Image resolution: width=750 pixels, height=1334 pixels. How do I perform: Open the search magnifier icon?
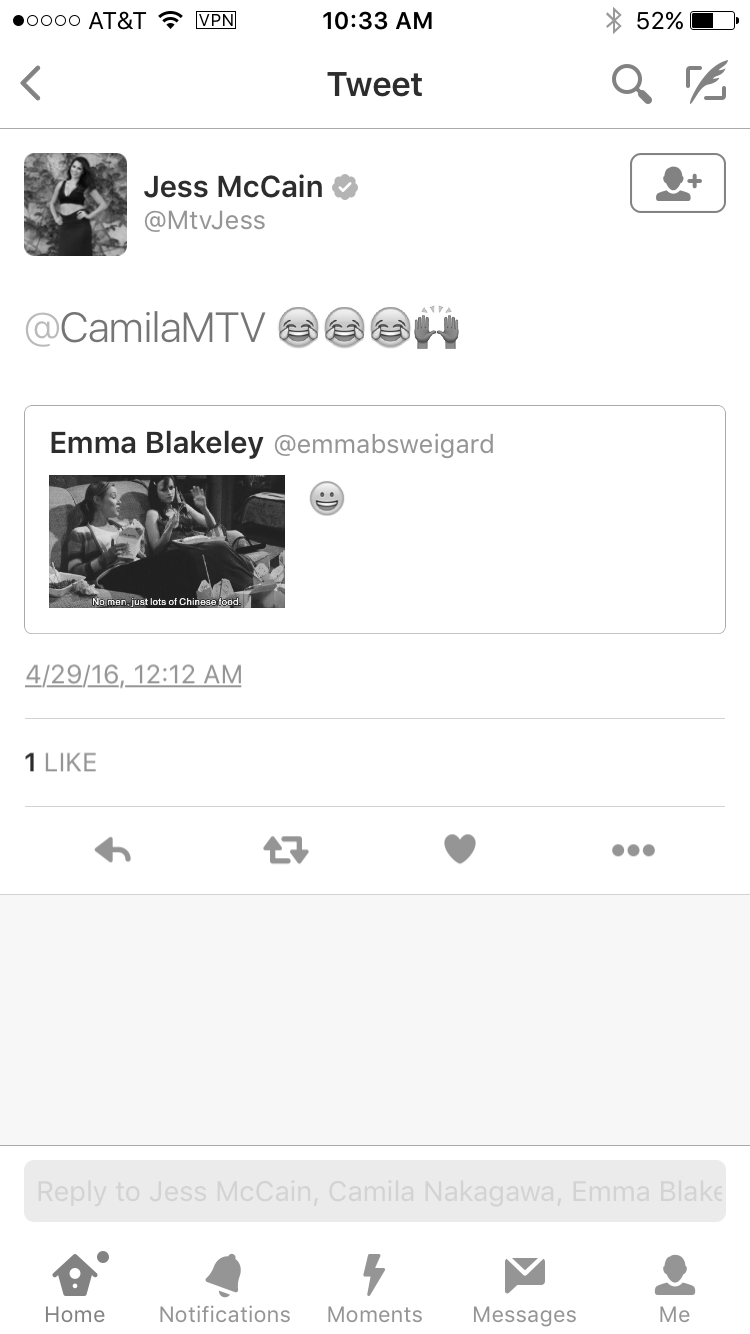click(631, 84)
